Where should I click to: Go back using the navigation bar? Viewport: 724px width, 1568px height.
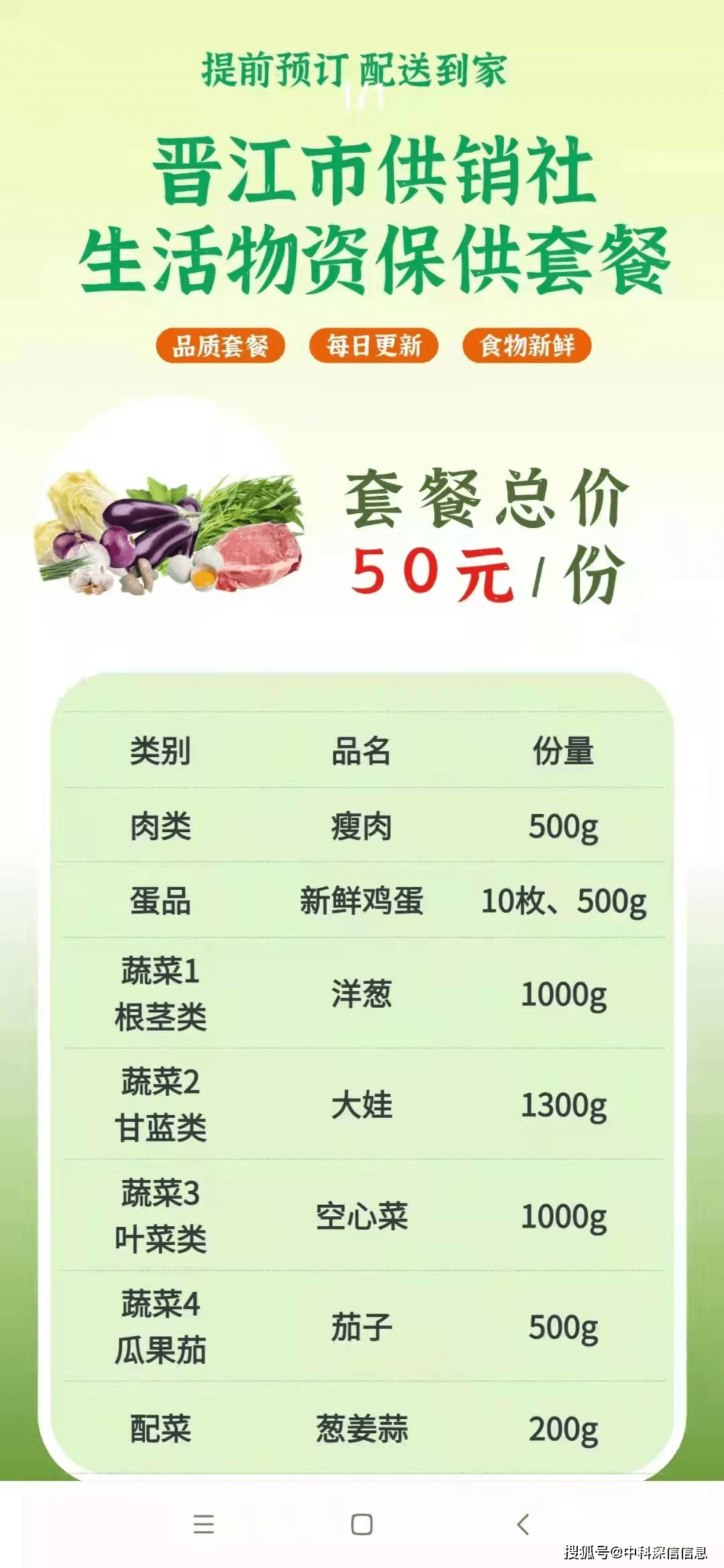click(x=524, y=1524)
